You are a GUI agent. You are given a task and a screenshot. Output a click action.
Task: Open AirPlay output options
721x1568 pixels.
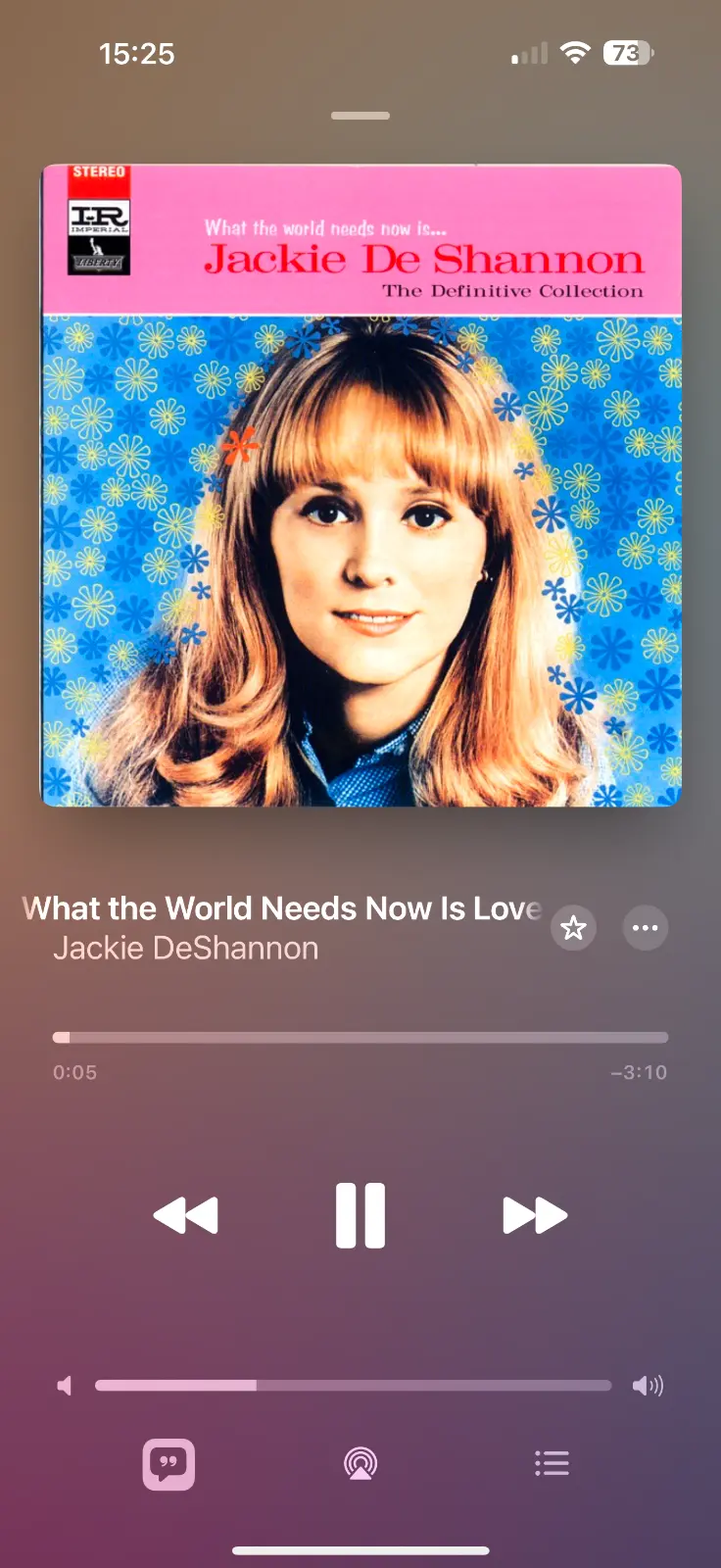(x=360, y=1464)
